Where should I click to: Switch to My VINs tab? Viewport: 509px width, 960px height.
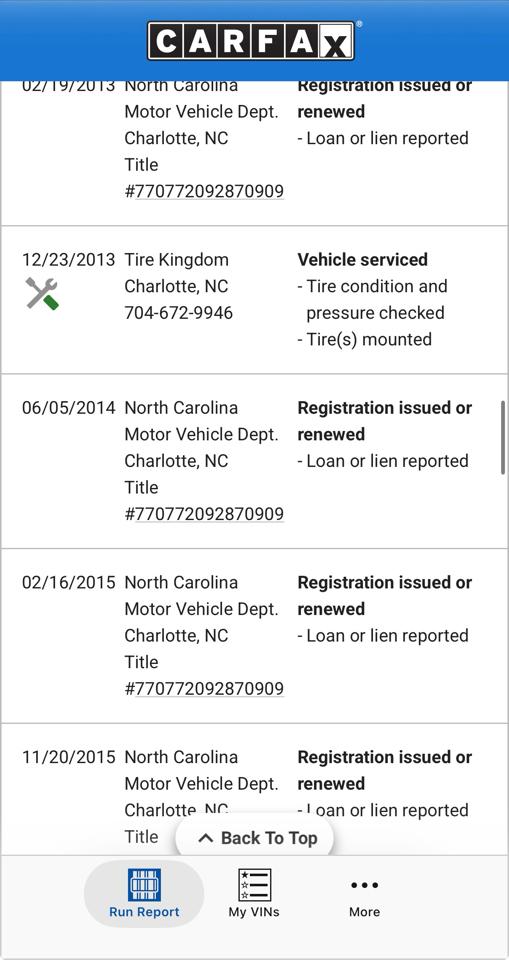(x=254, y=893)
